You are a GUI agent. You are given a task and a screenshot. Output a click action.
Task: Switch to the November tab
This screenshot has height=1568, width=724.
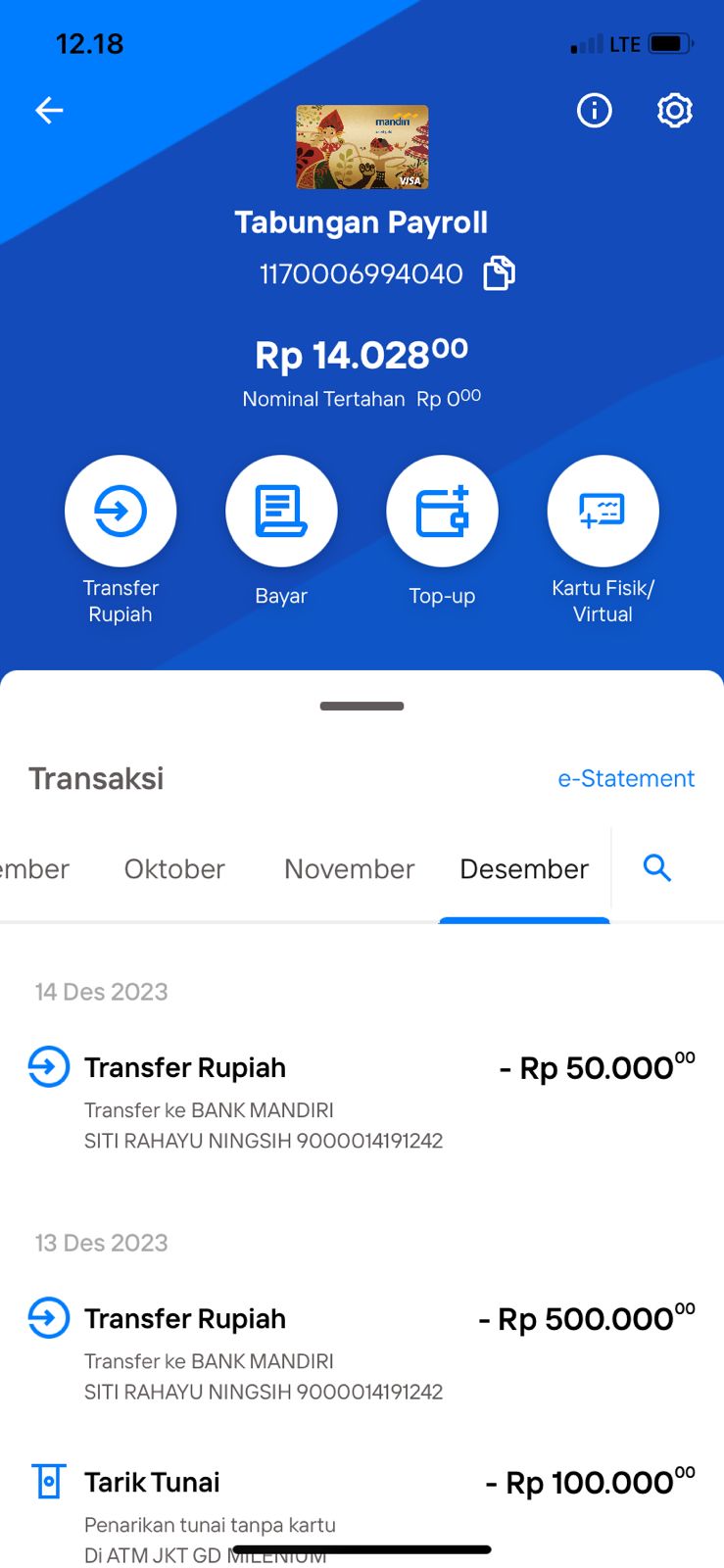(350, 869)
